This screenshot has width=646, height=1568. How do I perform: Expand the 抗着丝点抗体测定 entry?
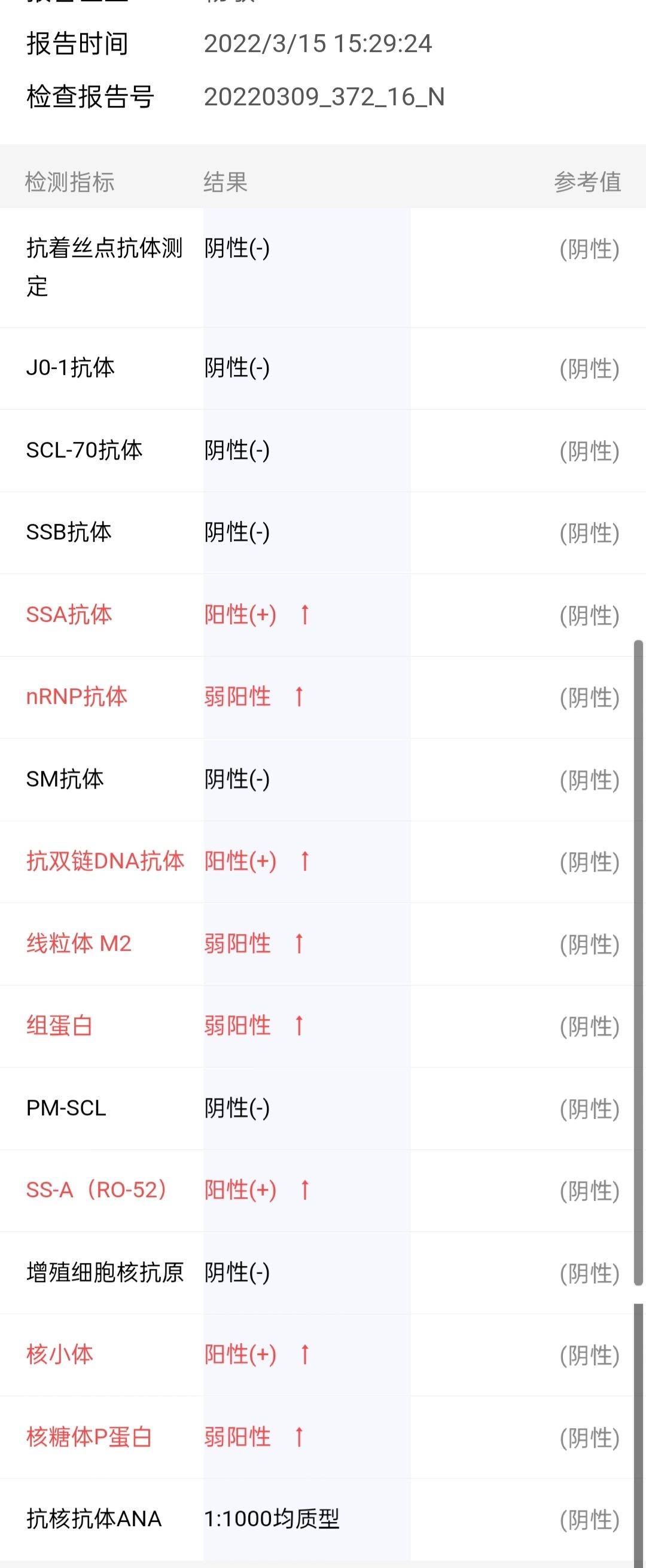tap(322, 265)
